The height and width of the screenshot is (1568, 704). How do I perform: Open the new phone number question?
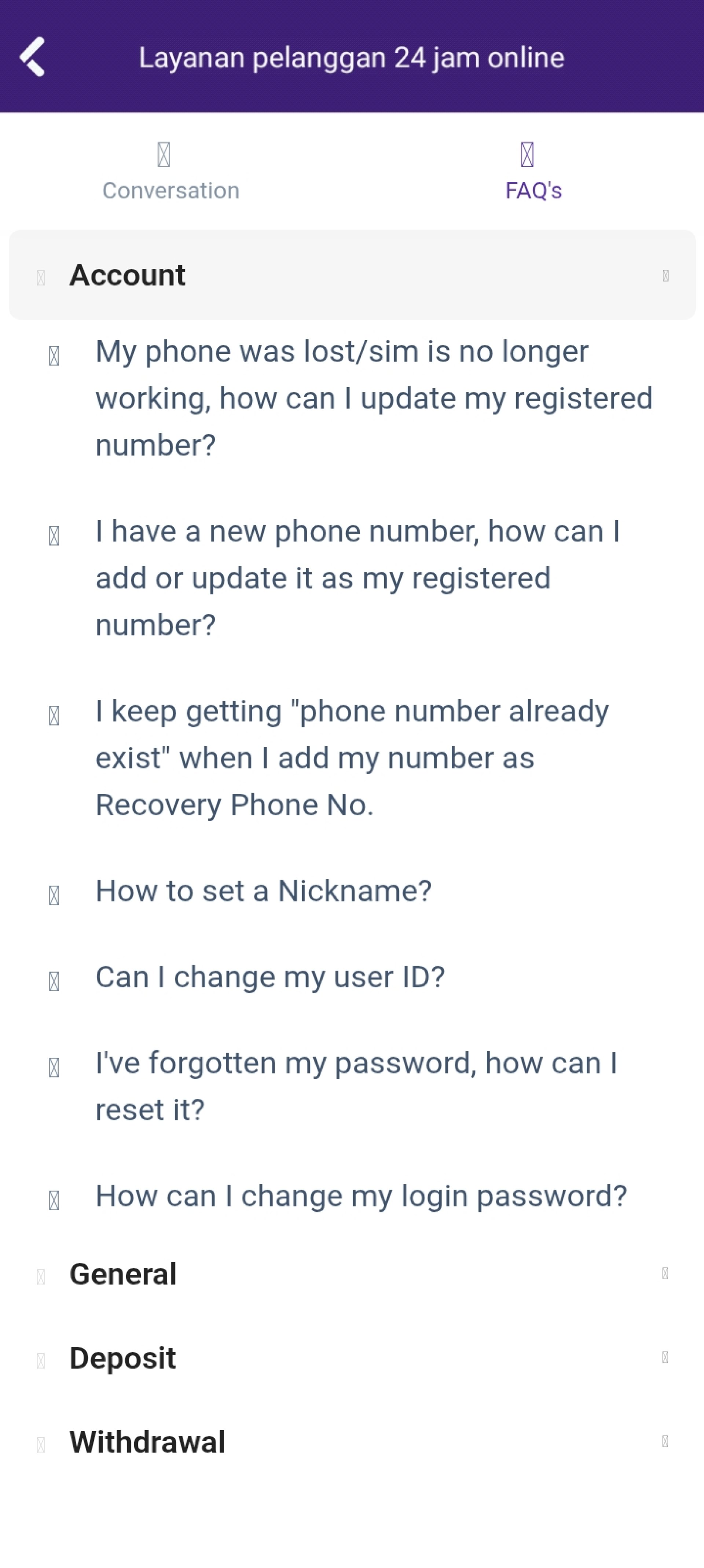coord(358,578)
